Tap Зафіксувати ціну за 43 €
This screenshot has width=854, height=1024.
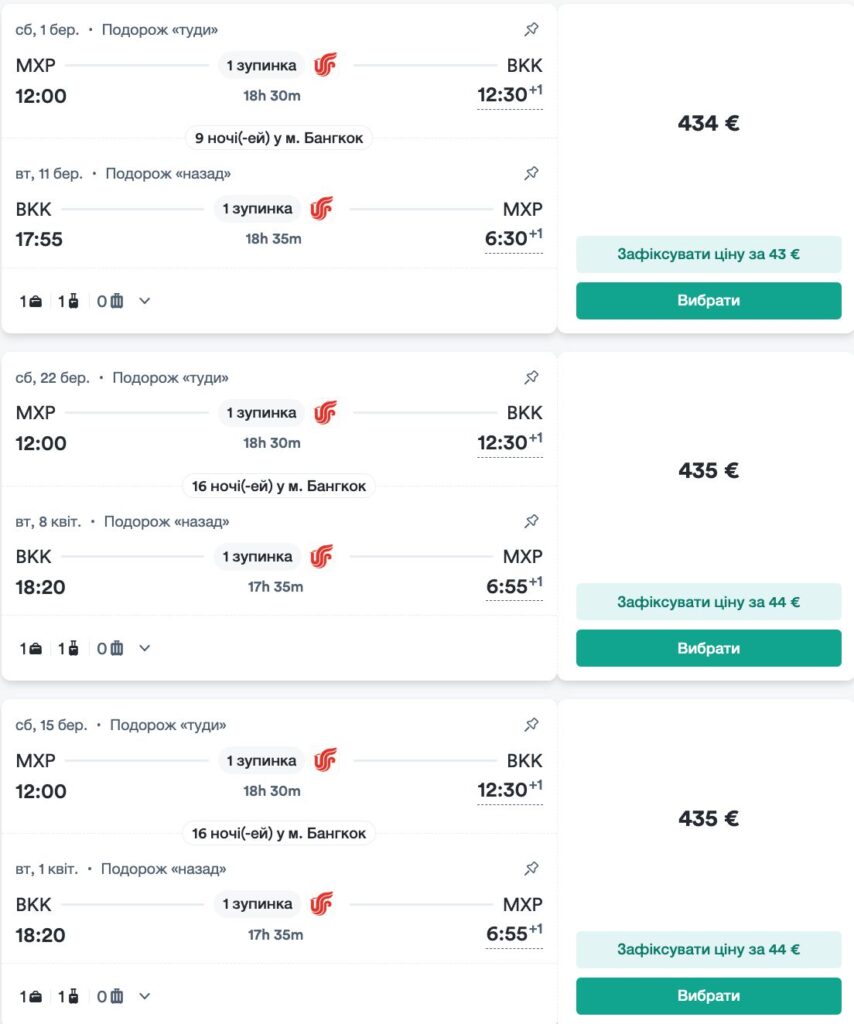click(708, 254)
